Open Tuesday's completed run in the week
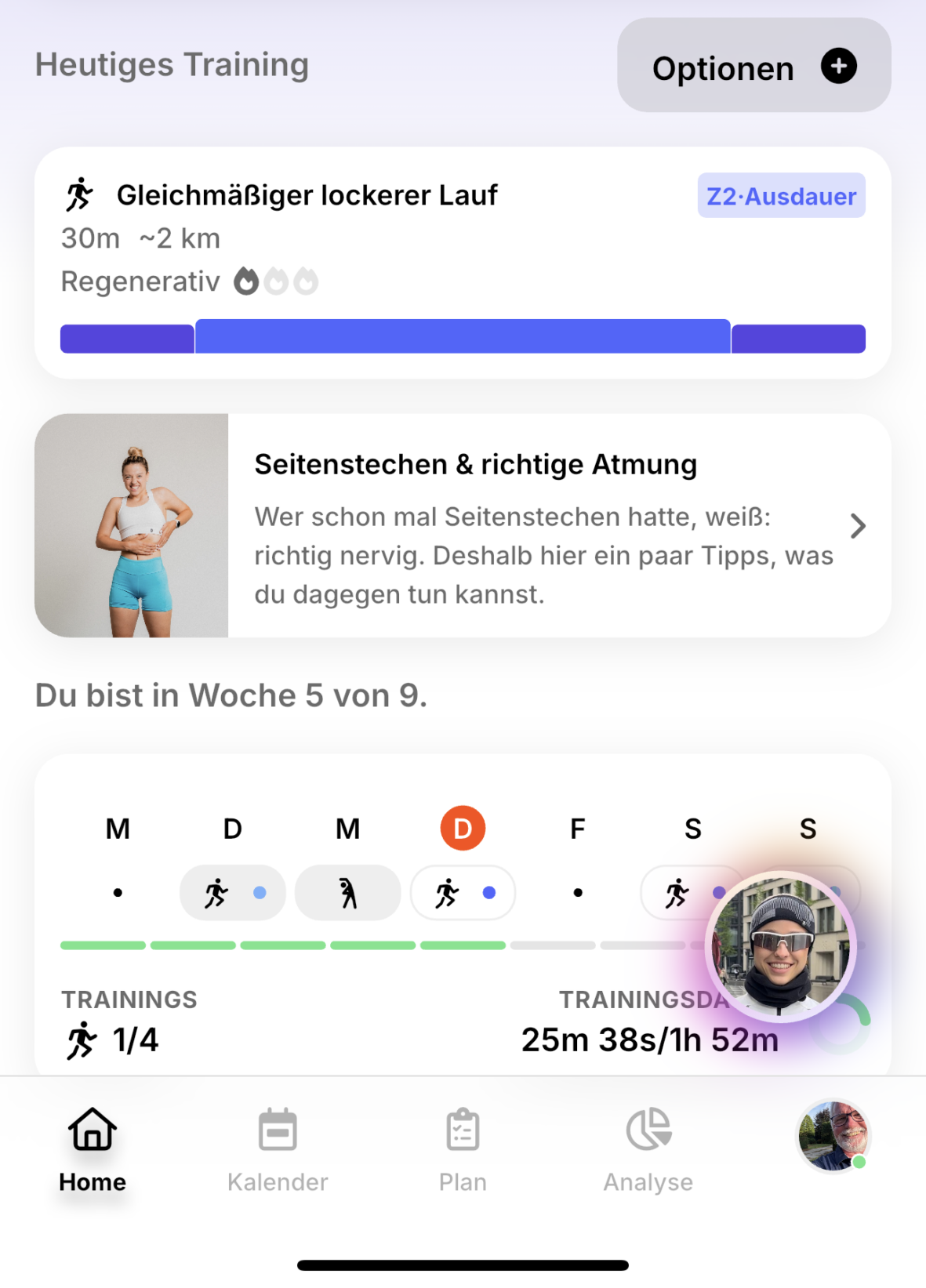 pos(232,892)
